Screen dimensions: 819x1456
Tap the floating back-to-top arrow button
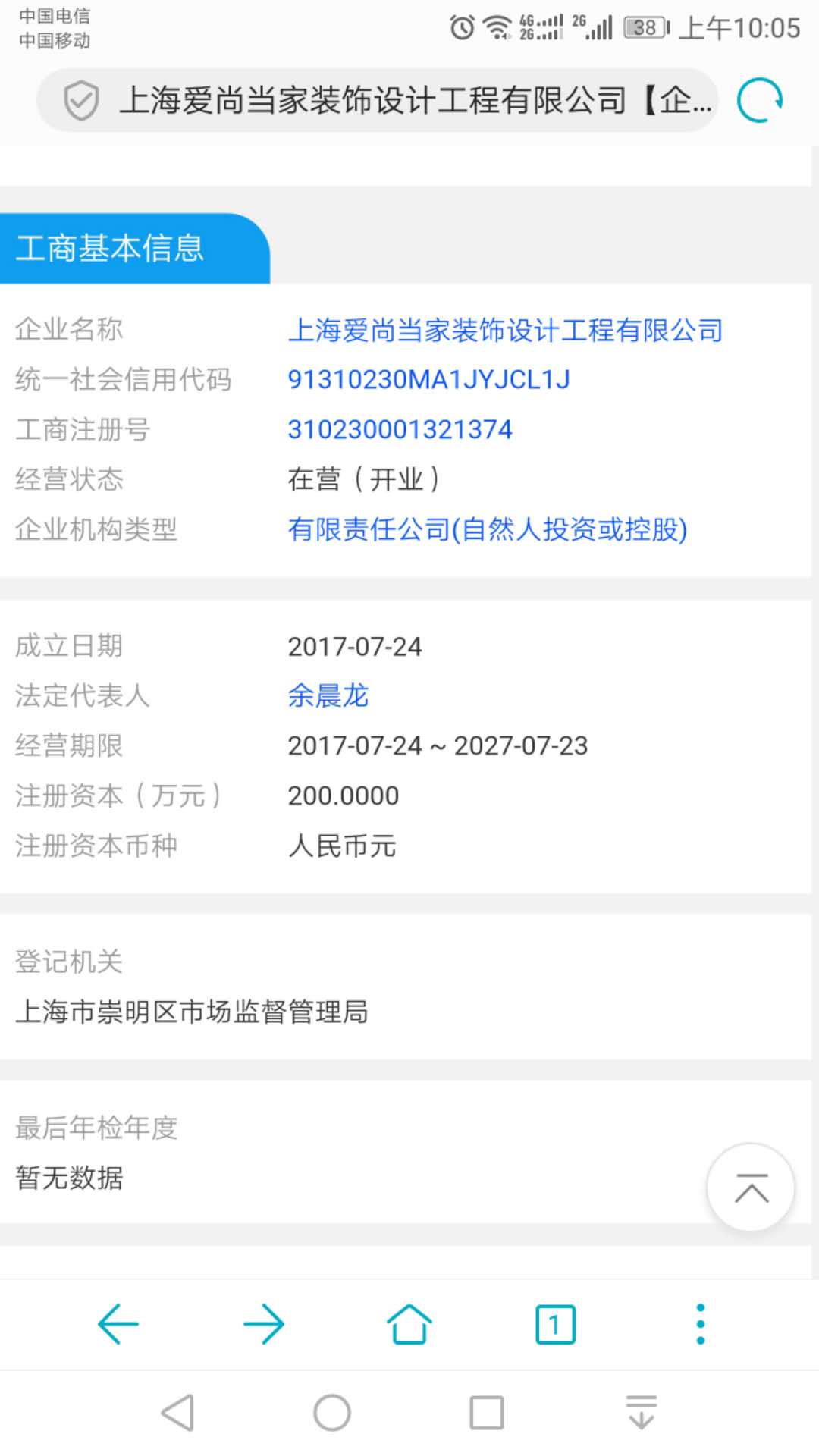751,1188
